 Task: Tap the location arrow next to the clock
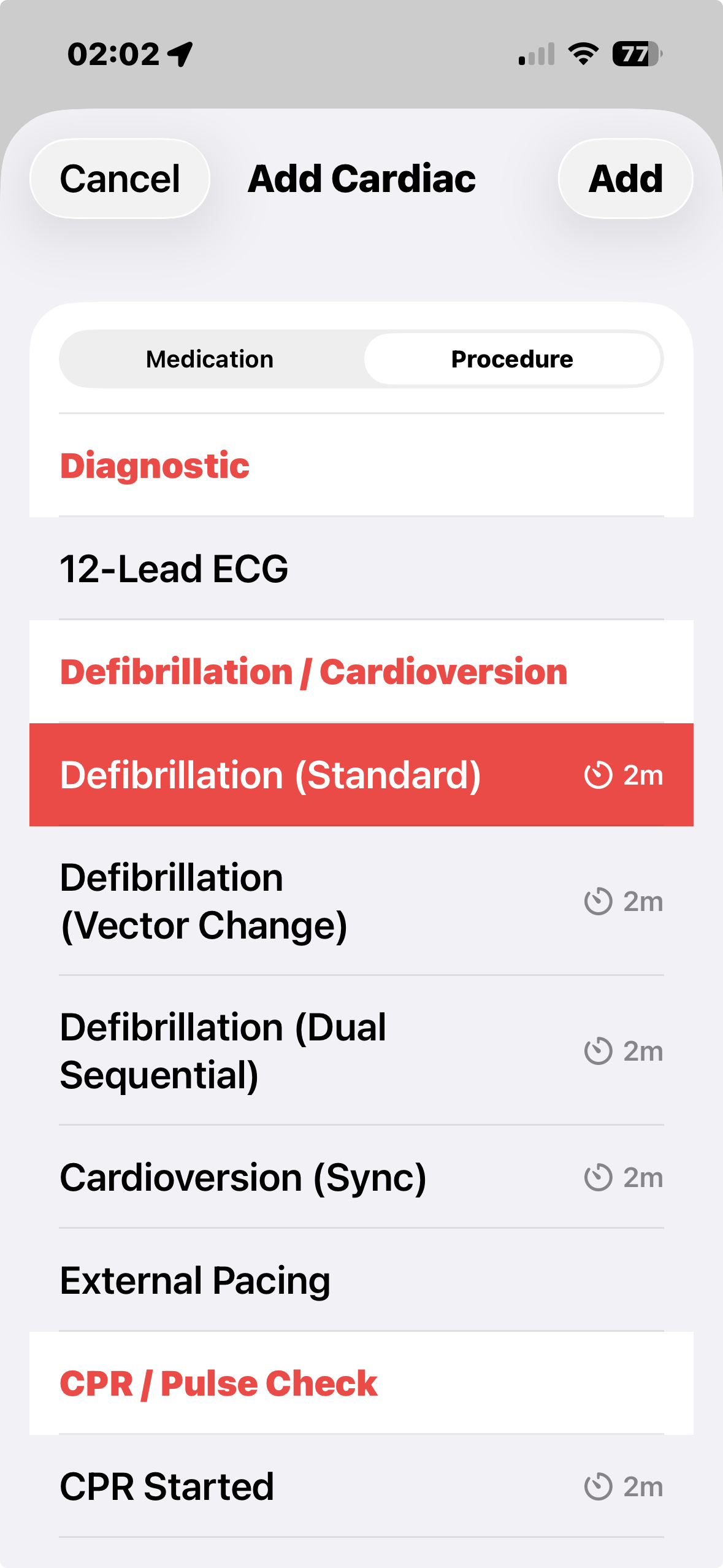point(180,54)
